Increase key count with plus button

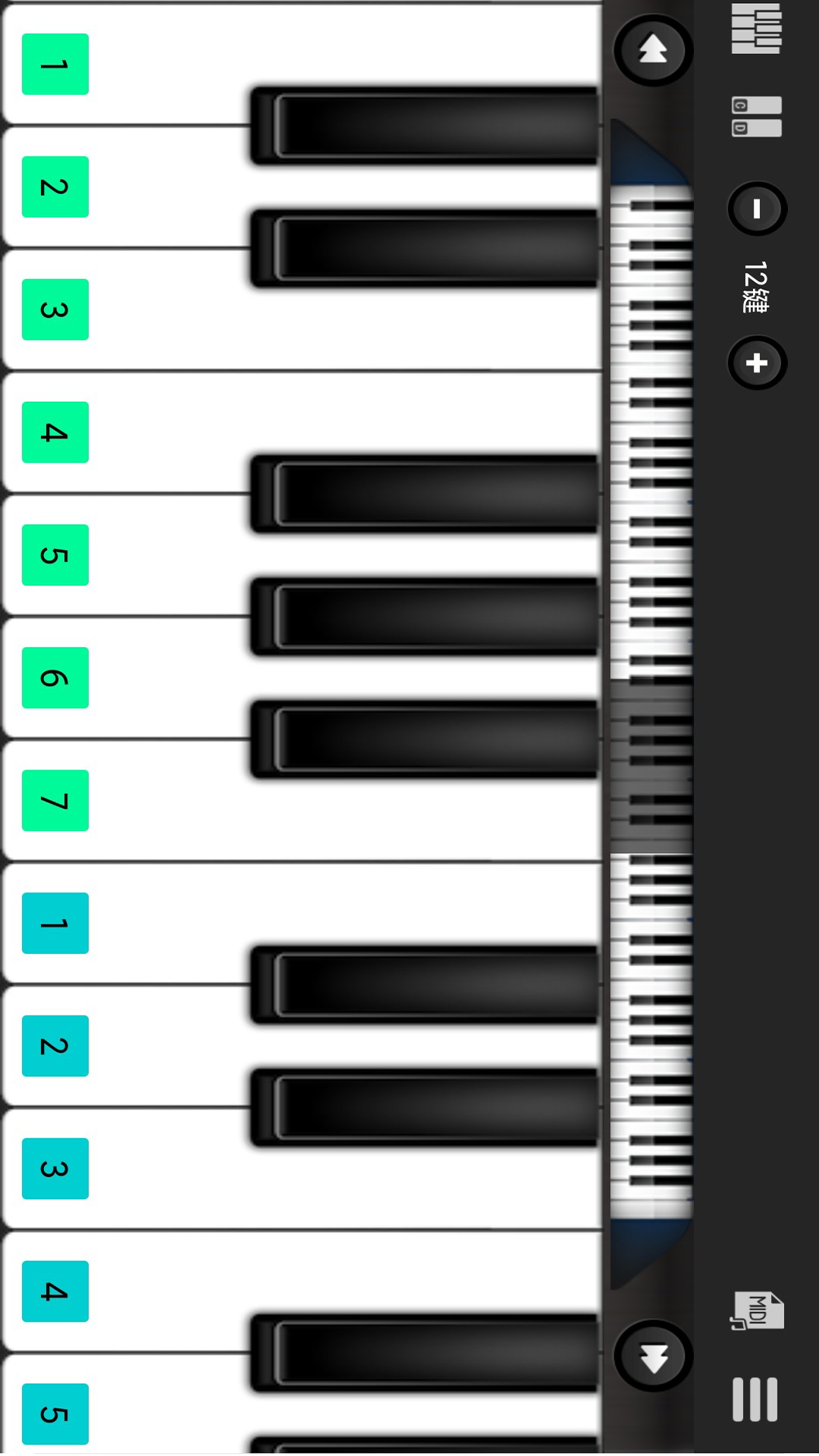[757, 363]
